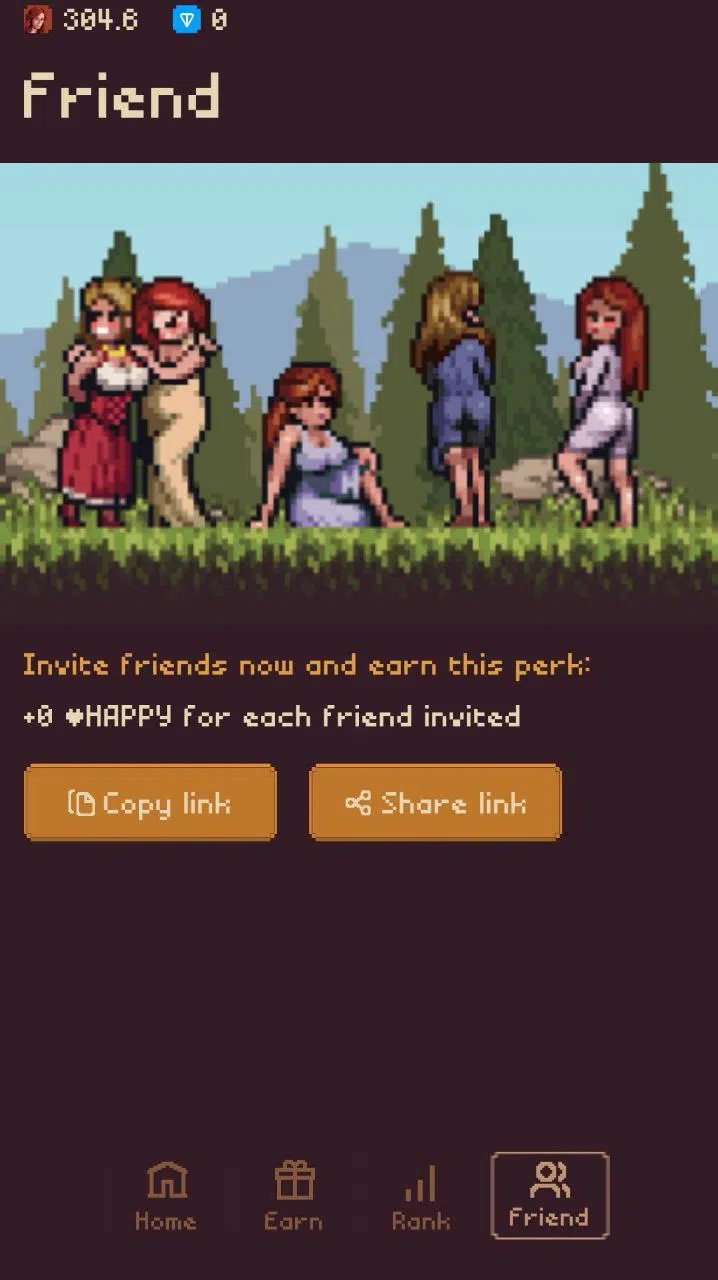This screenshot has width=718, height=1280.
Task: Go to the Home tab
Action: click(166, 1195)
